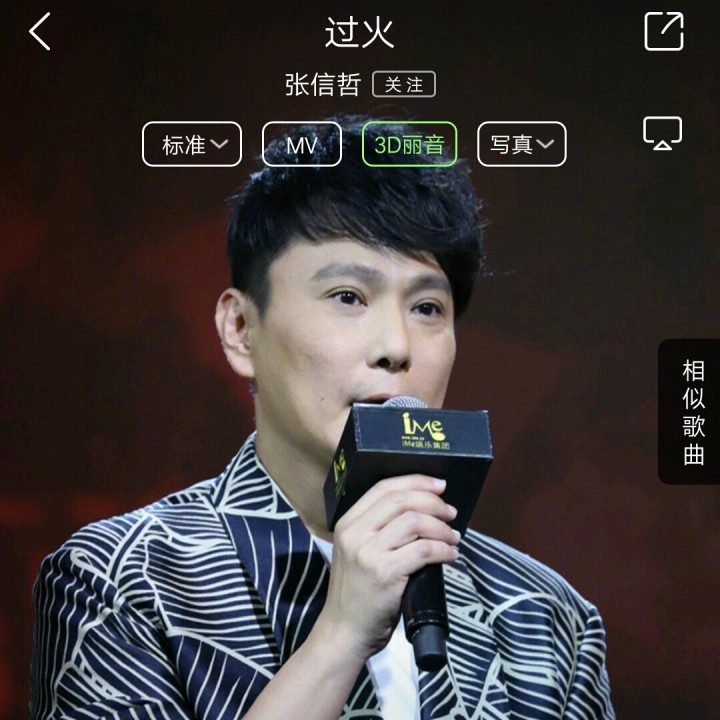Share the song 过火

[x=664, y=31]
